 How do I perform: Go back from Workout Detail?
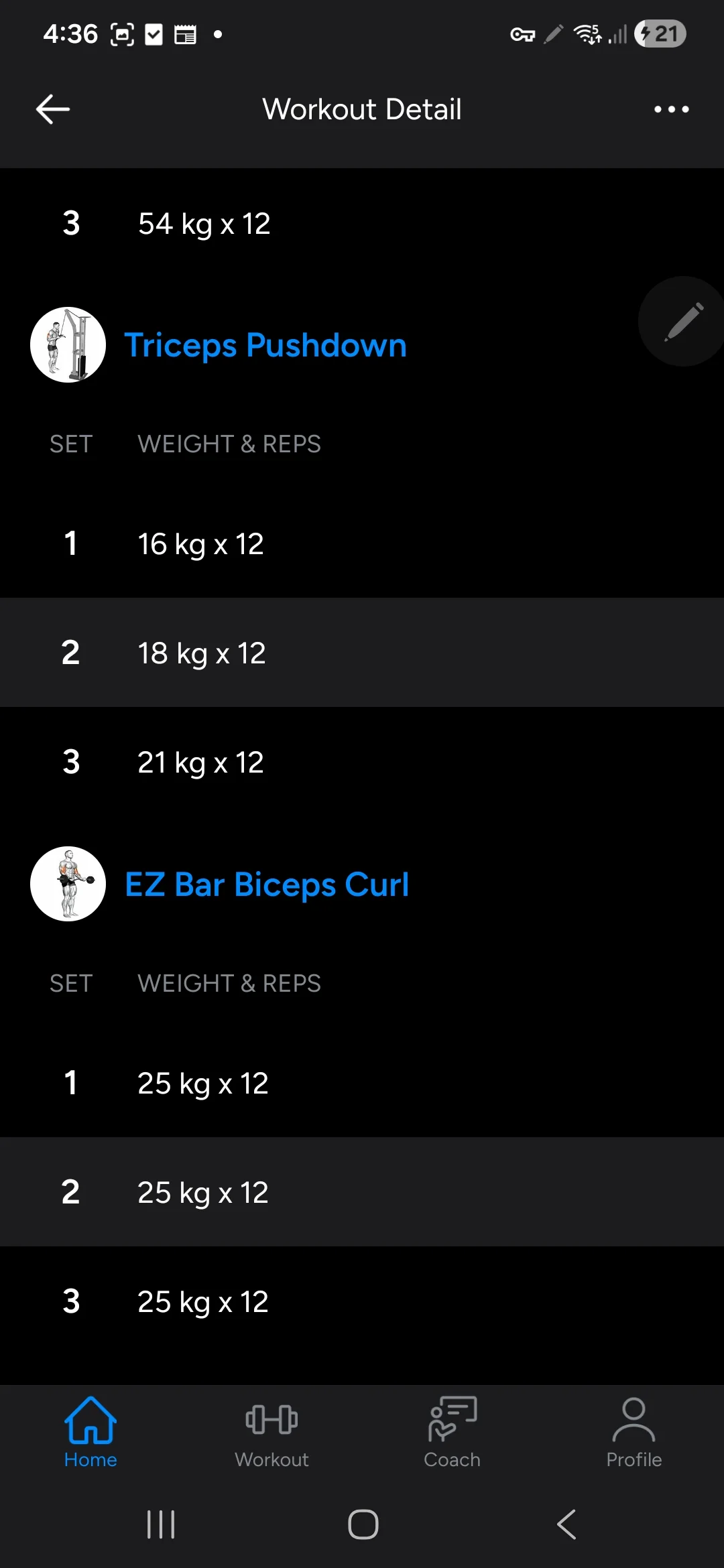(x=53, y=109)
